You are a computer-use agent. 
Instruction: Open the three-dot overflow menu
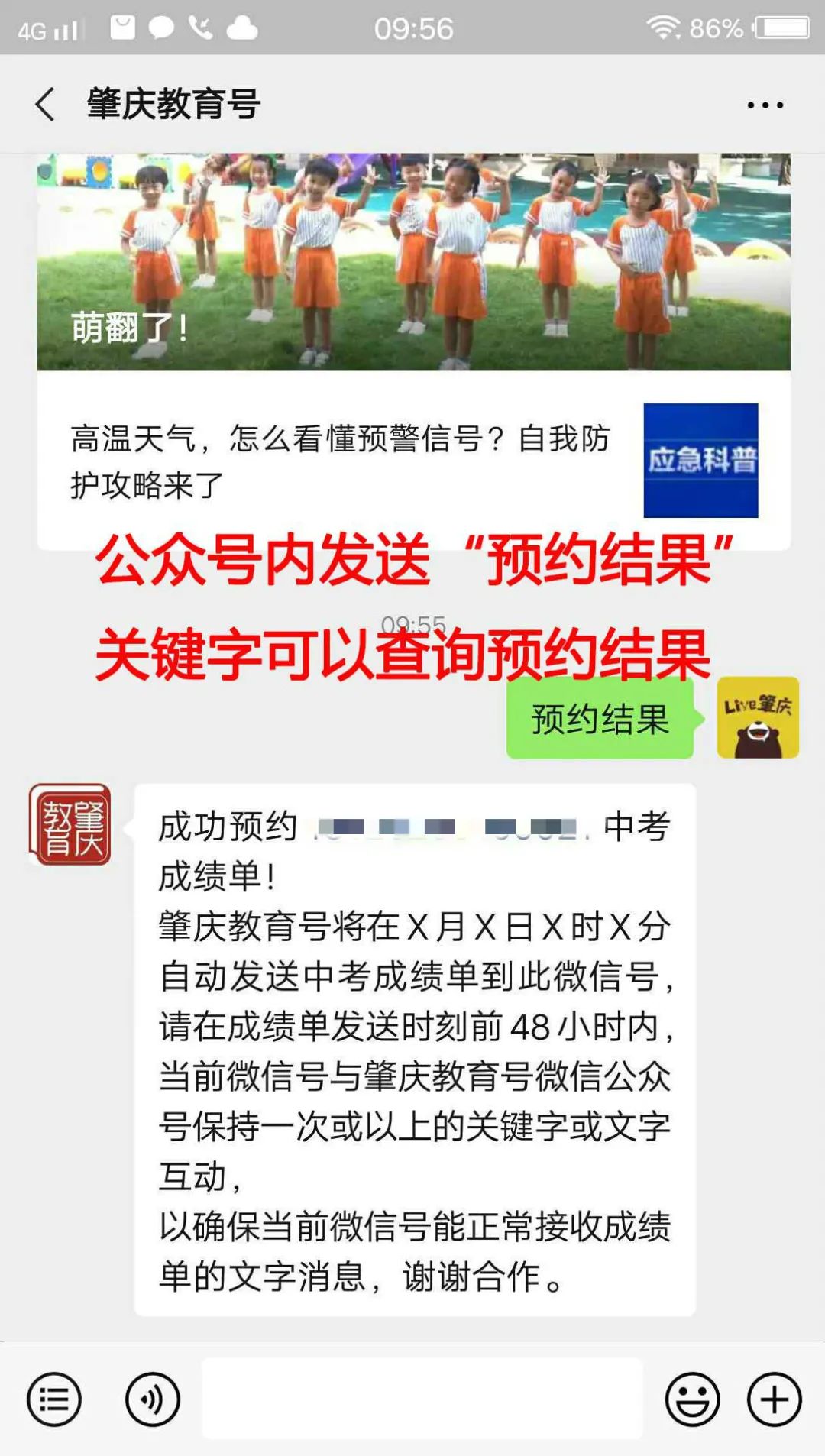point(765,105)
